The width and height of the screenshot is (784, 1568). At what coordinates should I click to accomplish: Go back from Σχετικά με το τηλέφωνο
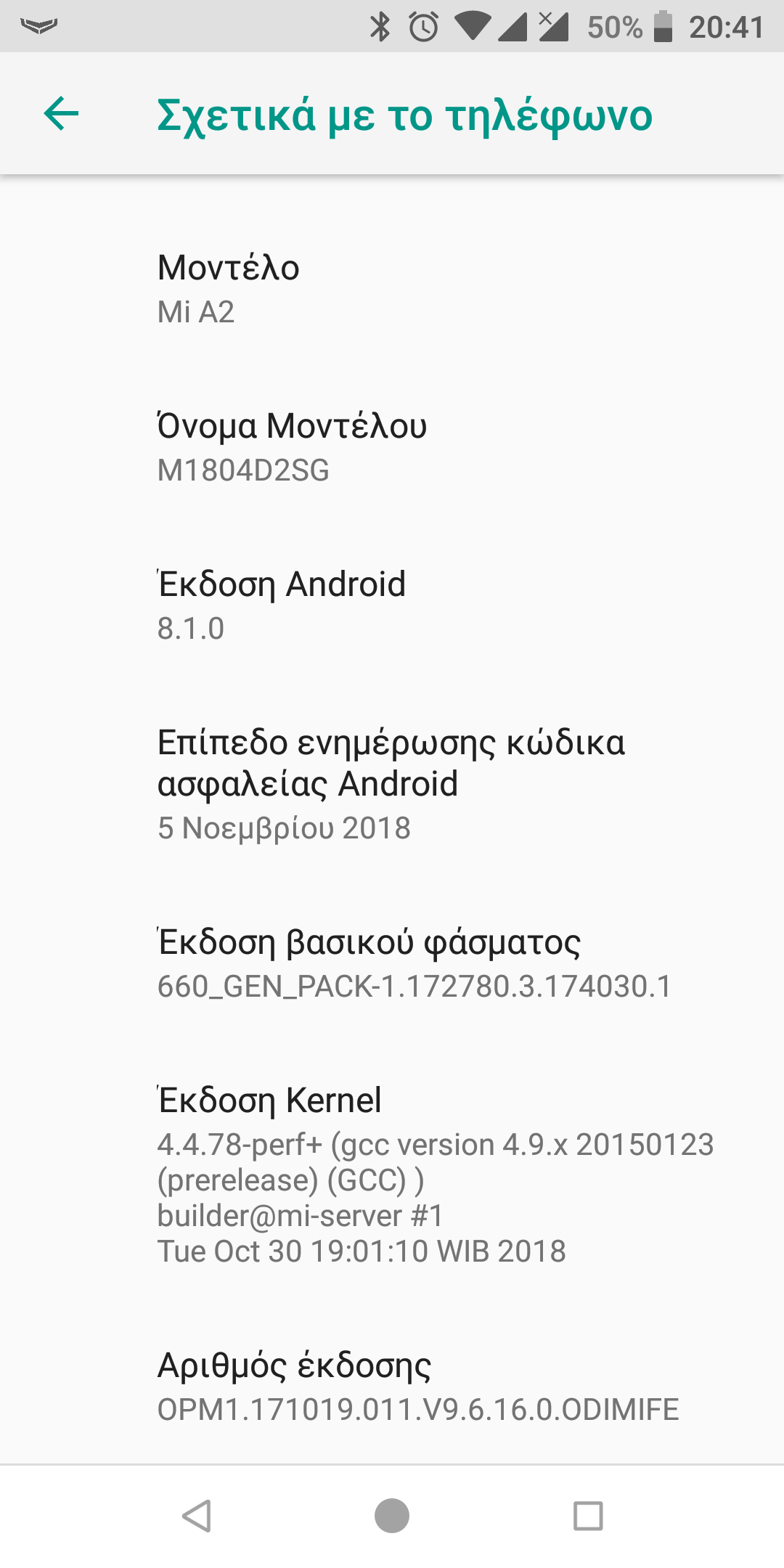pyautogui.click(x=61, y=114)
